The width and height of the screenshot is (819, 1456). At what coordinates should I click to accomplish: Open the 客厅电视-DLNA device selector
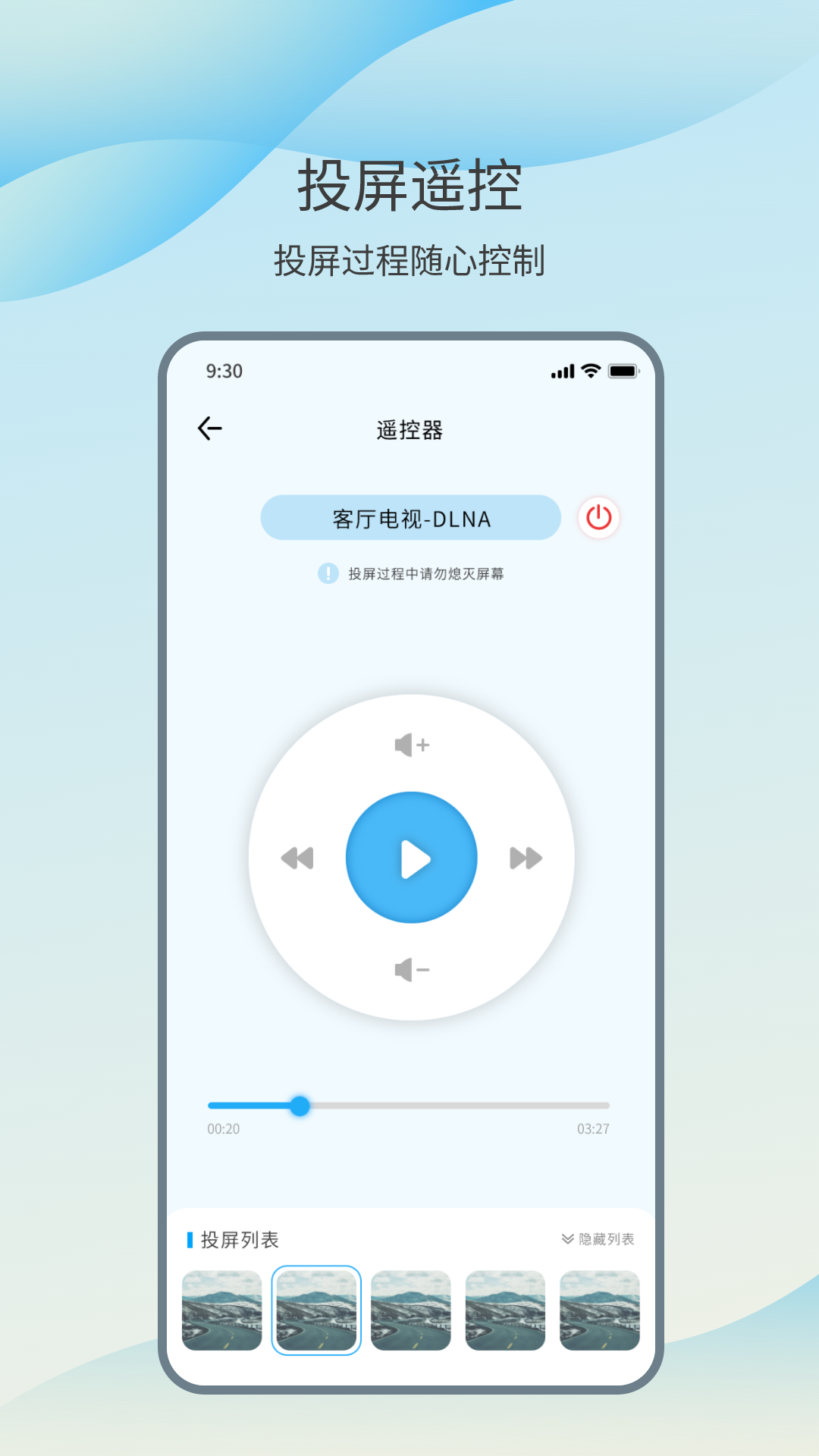point(410,517)
